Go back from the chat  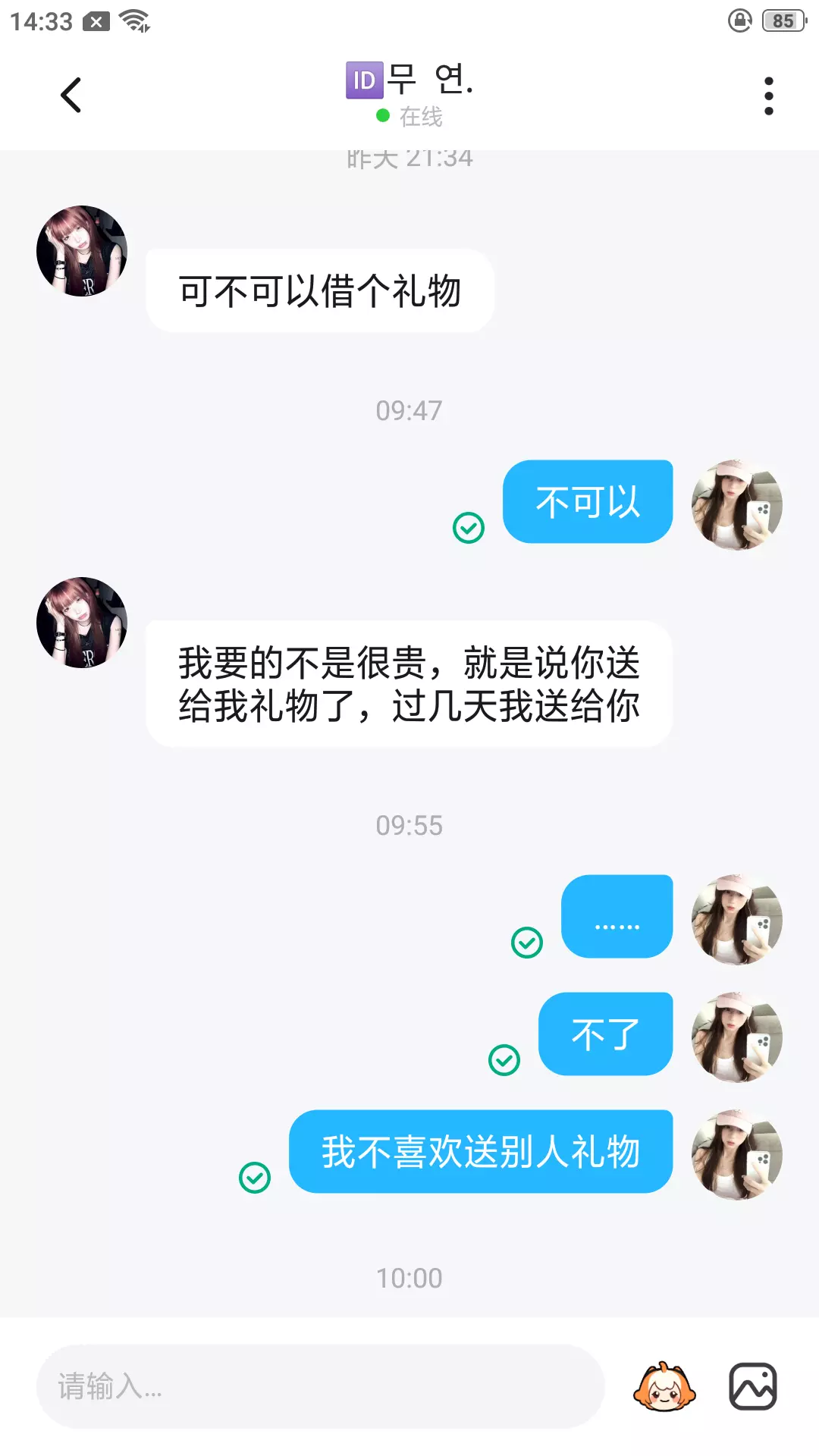[71, 96]
